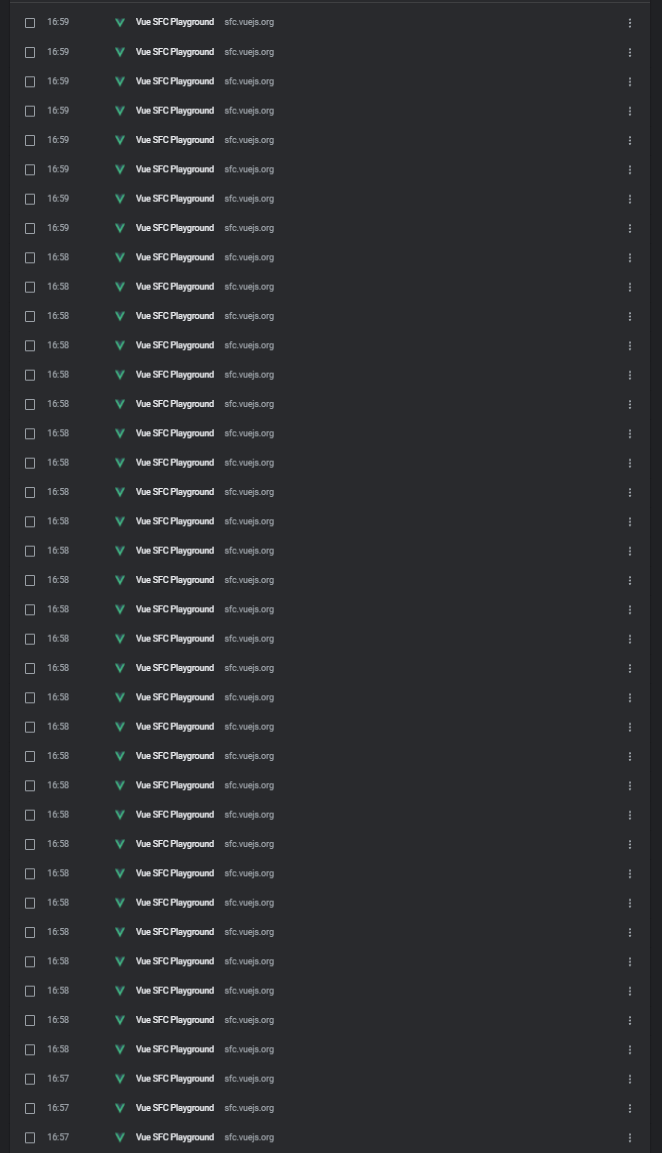The height and width of the screenshot is (1153, 662).
Task: Open more actions for the earliest 16:58 entry
Action: [x=630, y=1049]
